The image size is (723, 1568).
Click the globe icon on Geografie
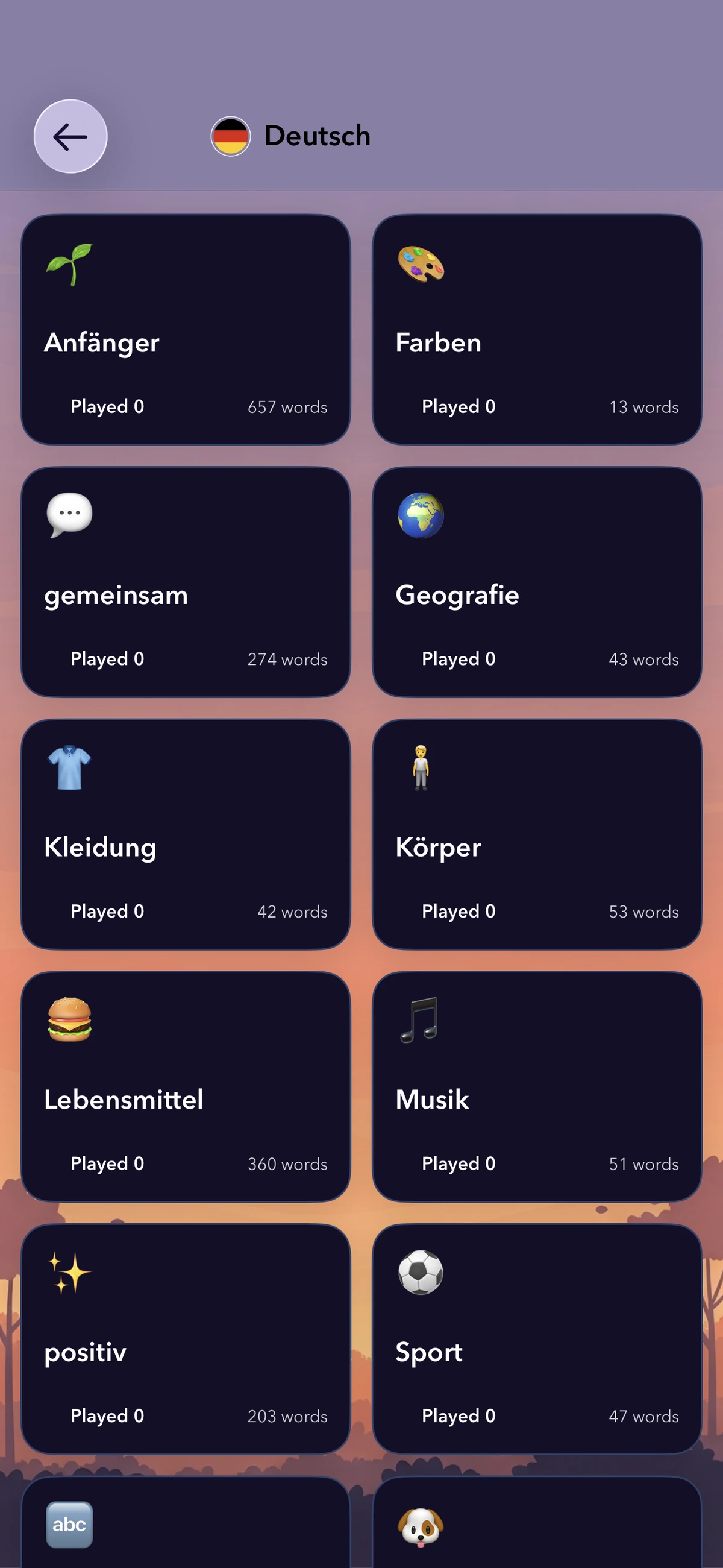pos(421,515)
